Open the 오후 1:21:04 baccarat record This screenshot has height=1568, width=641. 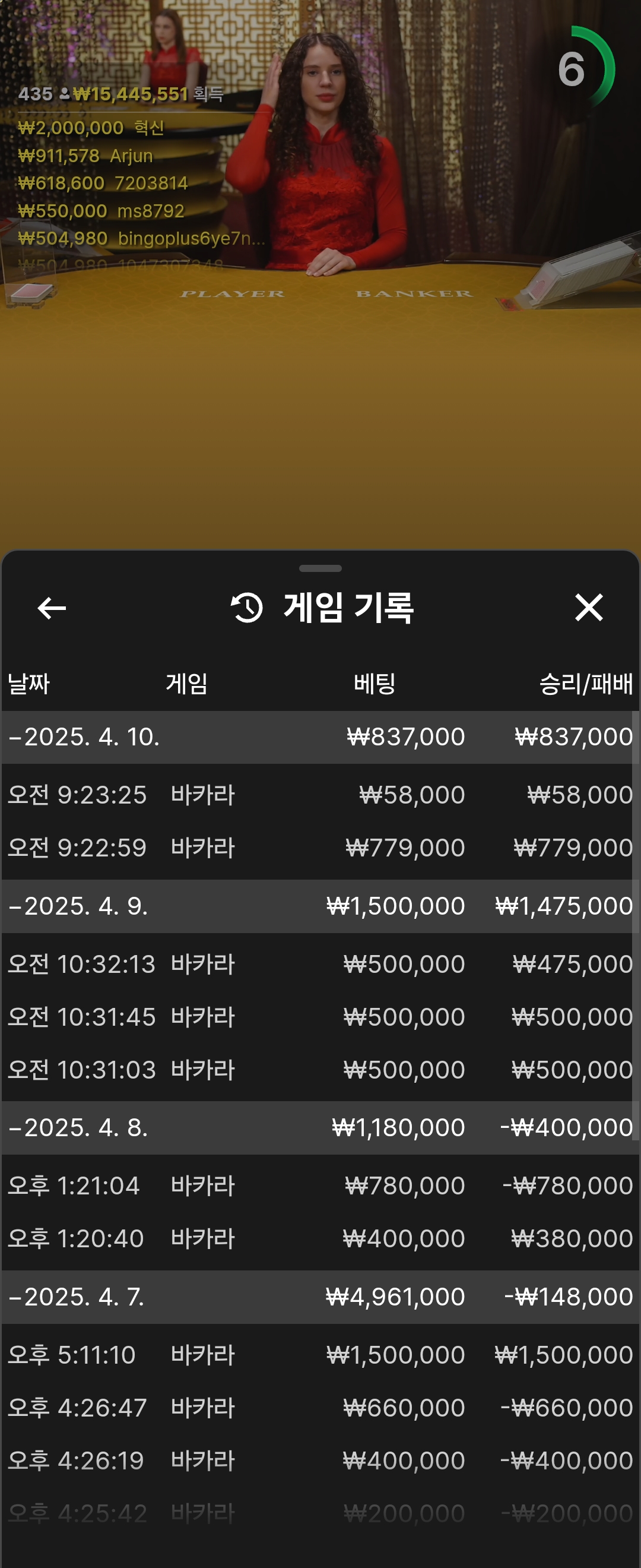coord(320,1186)
